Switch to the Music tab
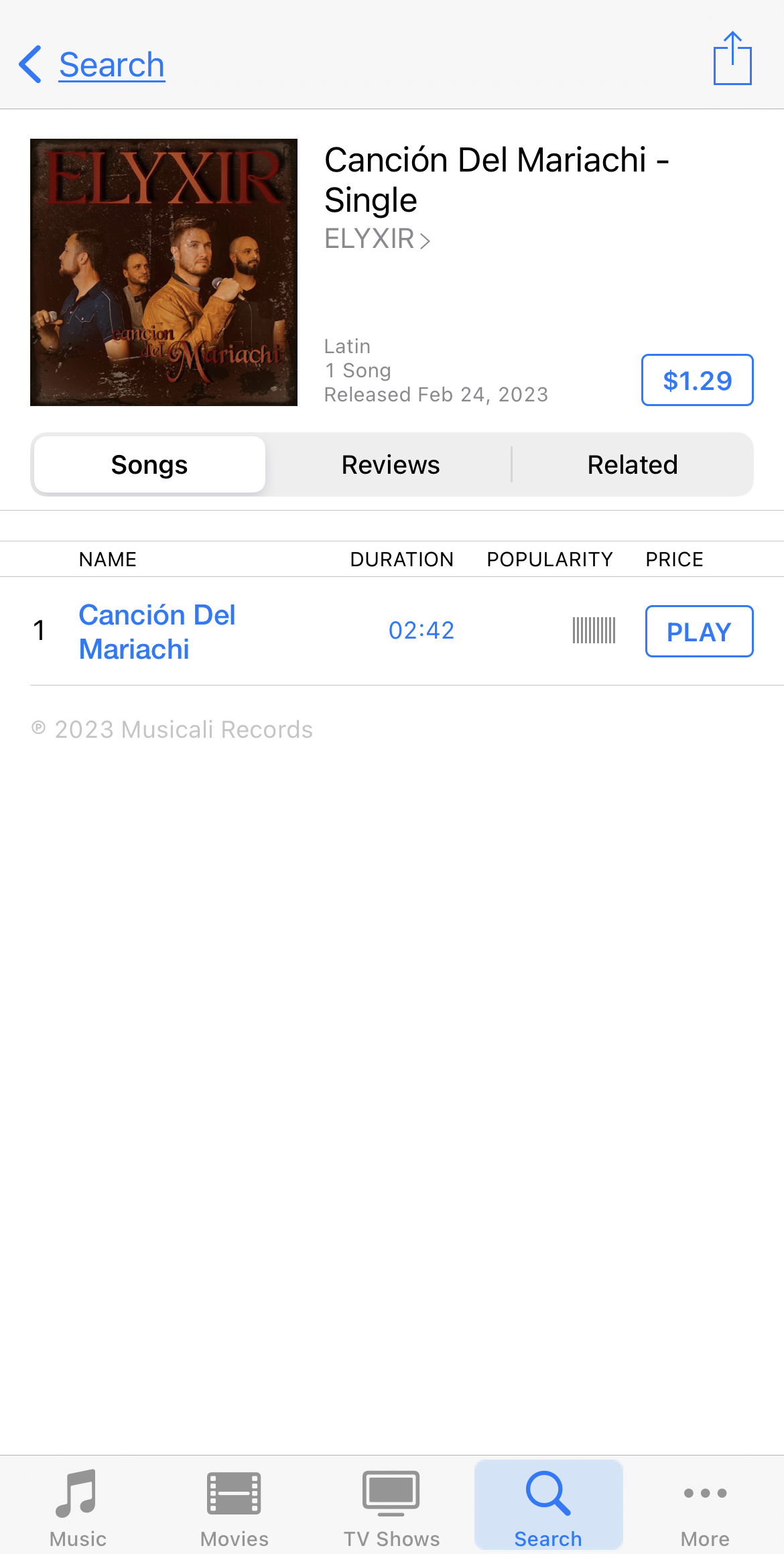 78,1506
